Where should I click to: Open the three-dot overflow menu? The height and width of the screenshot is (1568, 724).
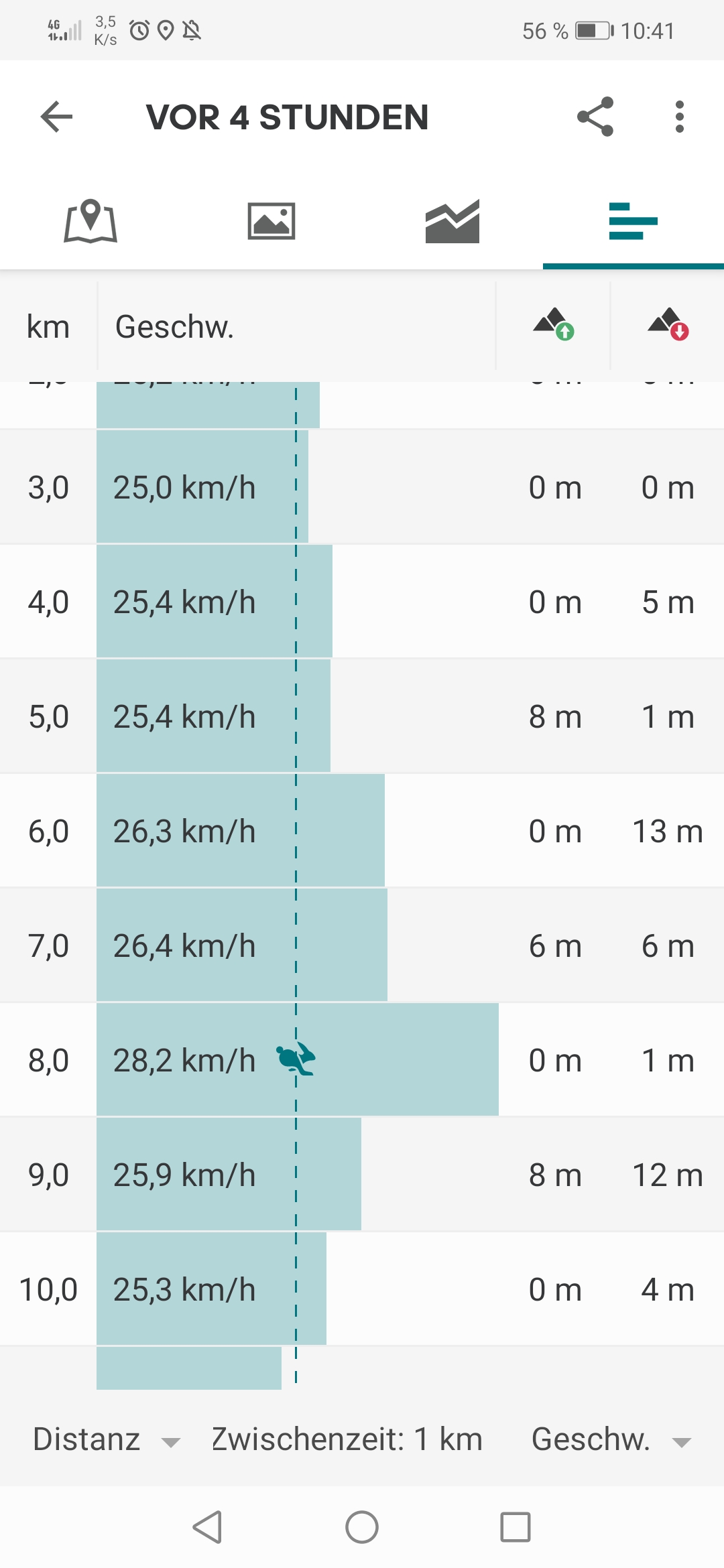(680, 117)
